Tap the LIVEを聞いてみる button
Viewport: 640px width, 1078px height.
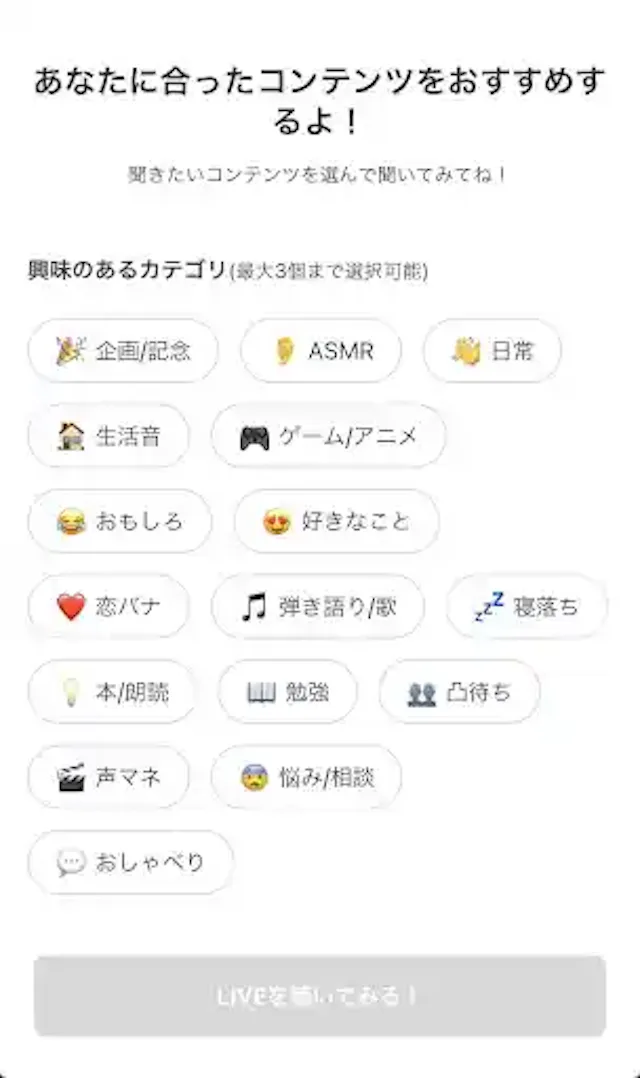[x=320, y=996]
